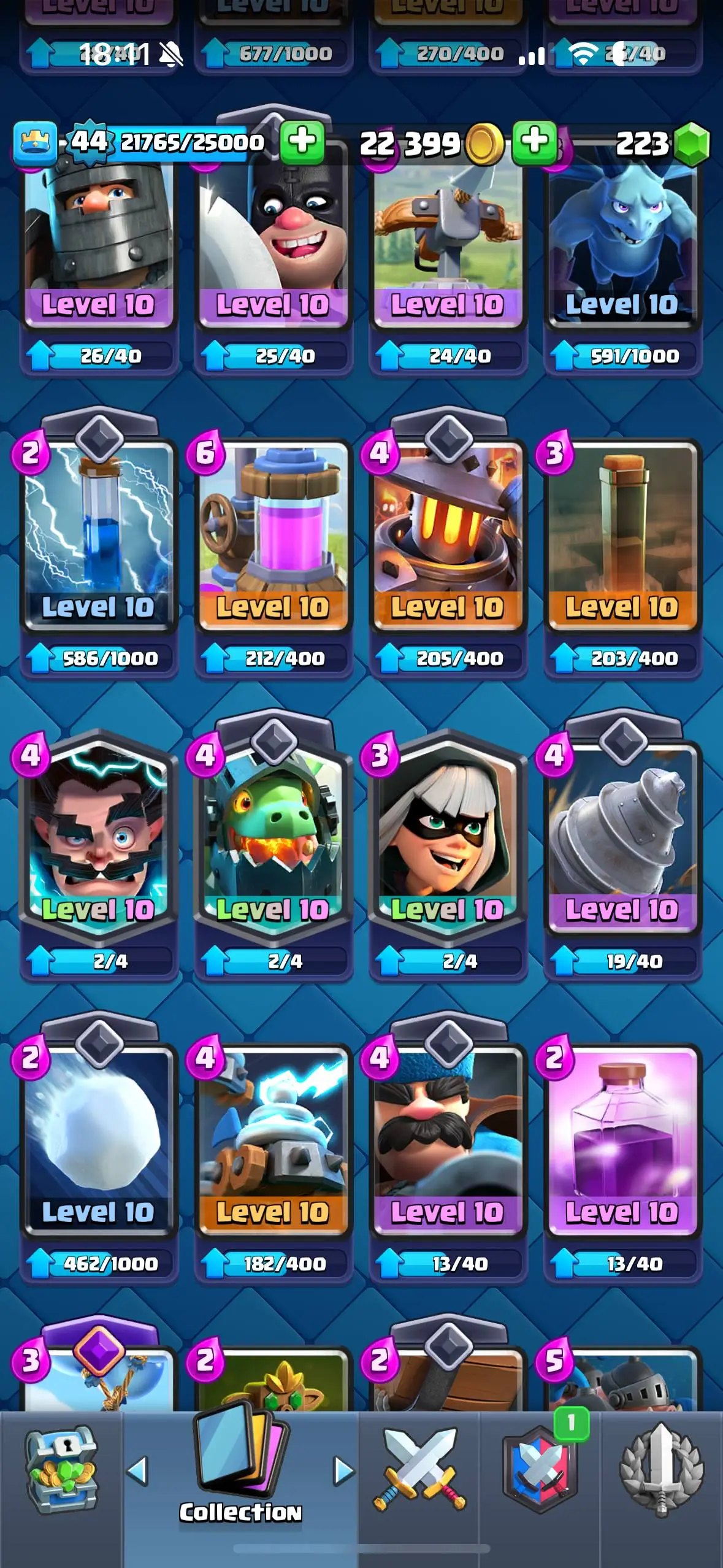This screenshot has height=1568, width=723.
Task: Open the Bandit card
Action: (x=448, y=834)
